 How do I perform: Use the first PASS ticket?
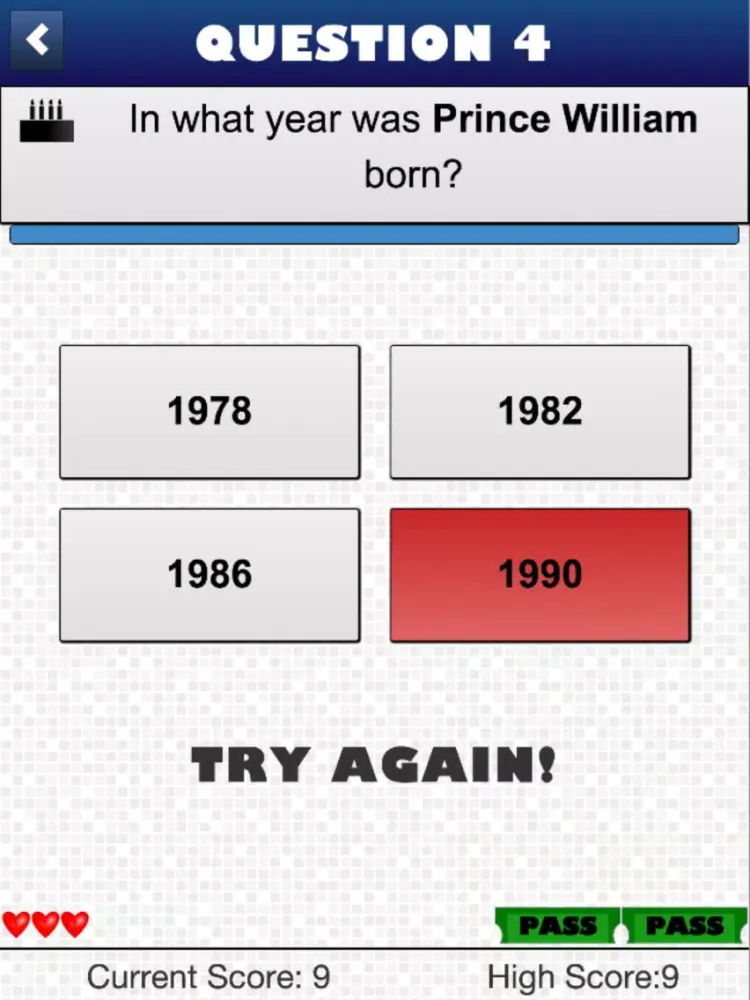coord(558,926)
